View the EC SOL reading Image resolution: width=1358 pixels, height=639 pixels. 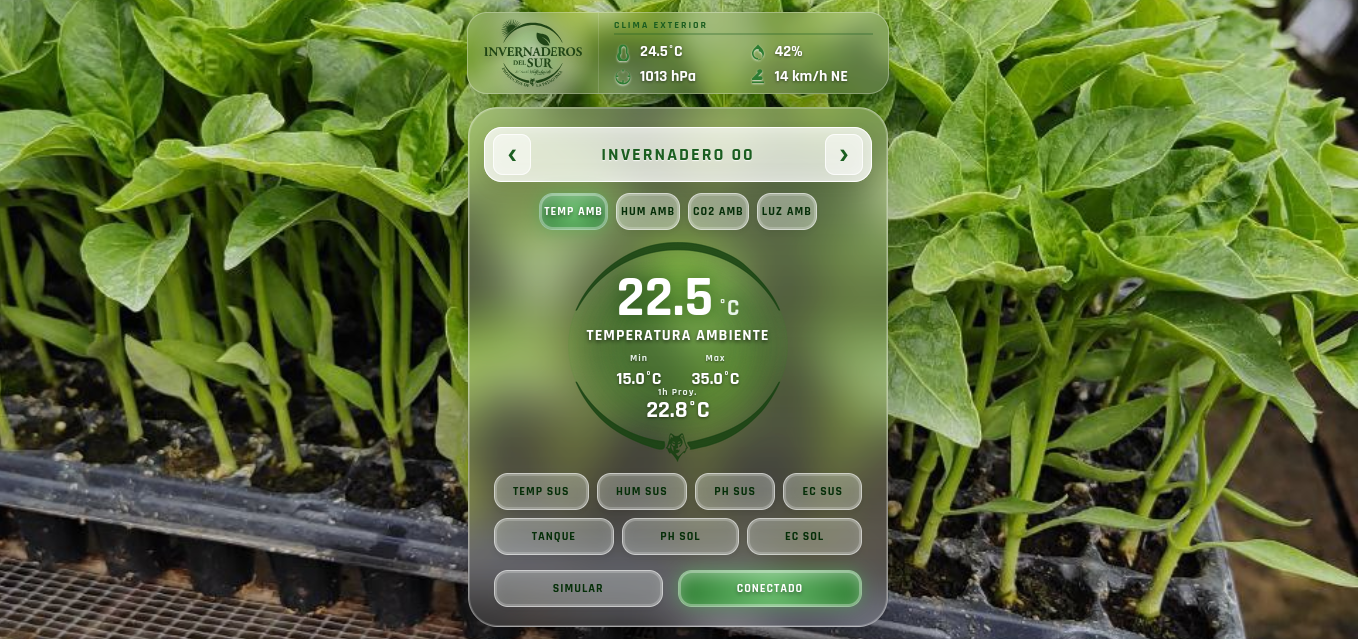pyautogui.click(x=804, y=536)
